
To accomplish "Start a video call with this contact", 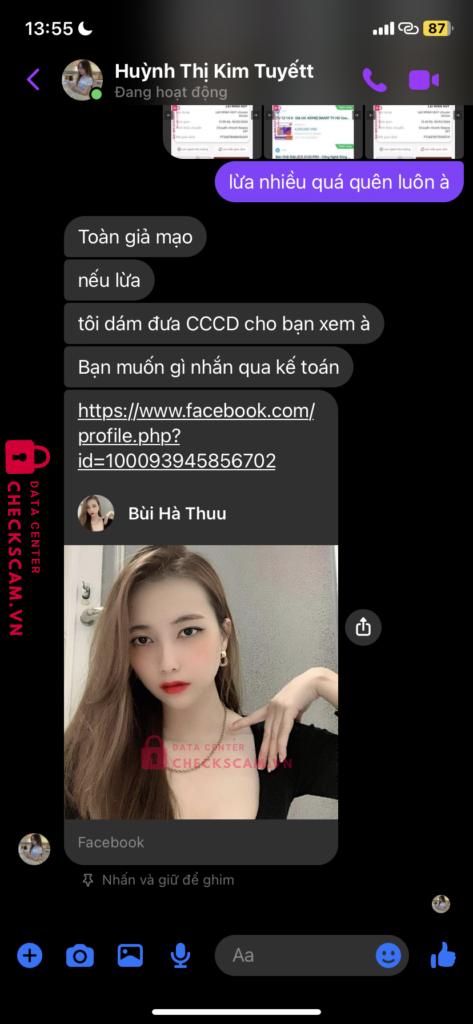I will (423, 80).
